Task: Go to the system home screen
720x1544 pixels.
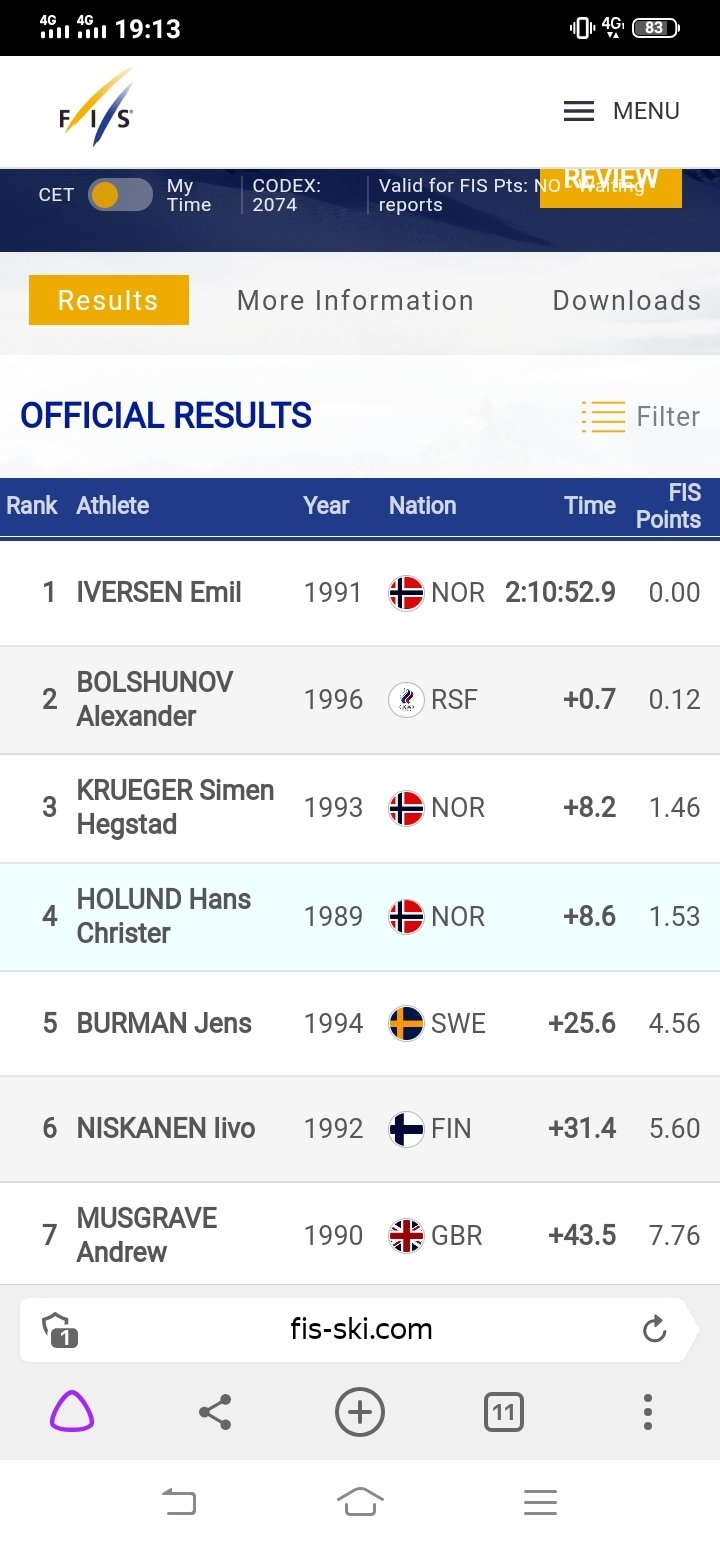Action: coord(360,1502)
